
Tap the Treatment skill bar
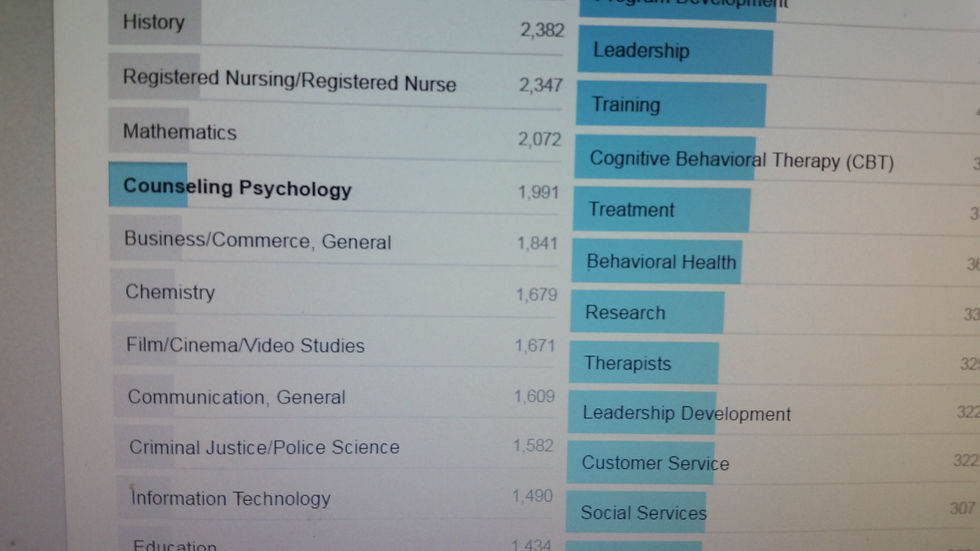[631, 210]
